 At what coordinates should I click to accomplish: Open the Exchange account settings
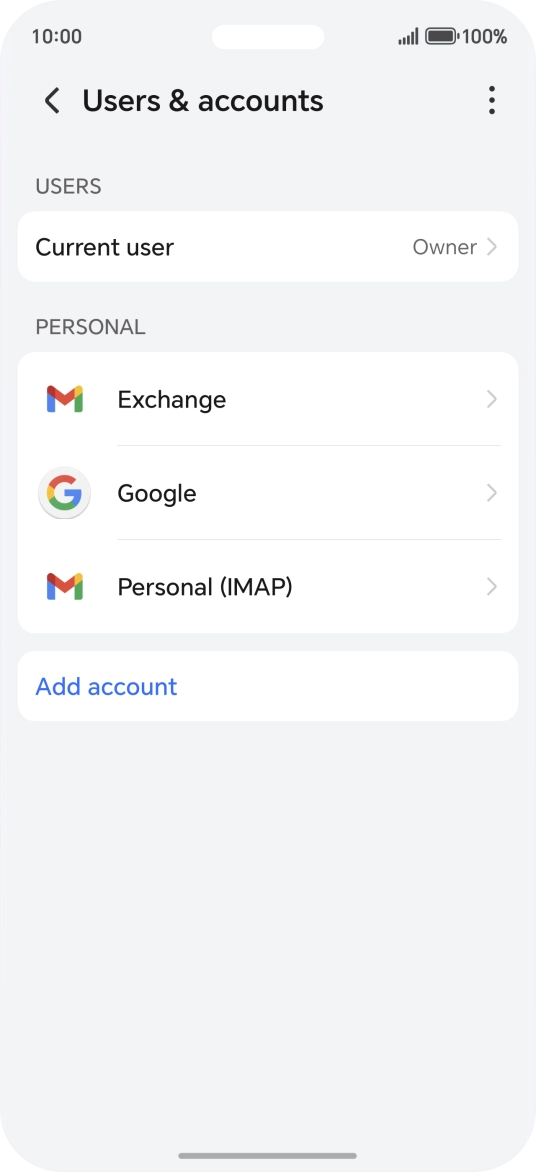pyautogui.click(x=268, y=399)
